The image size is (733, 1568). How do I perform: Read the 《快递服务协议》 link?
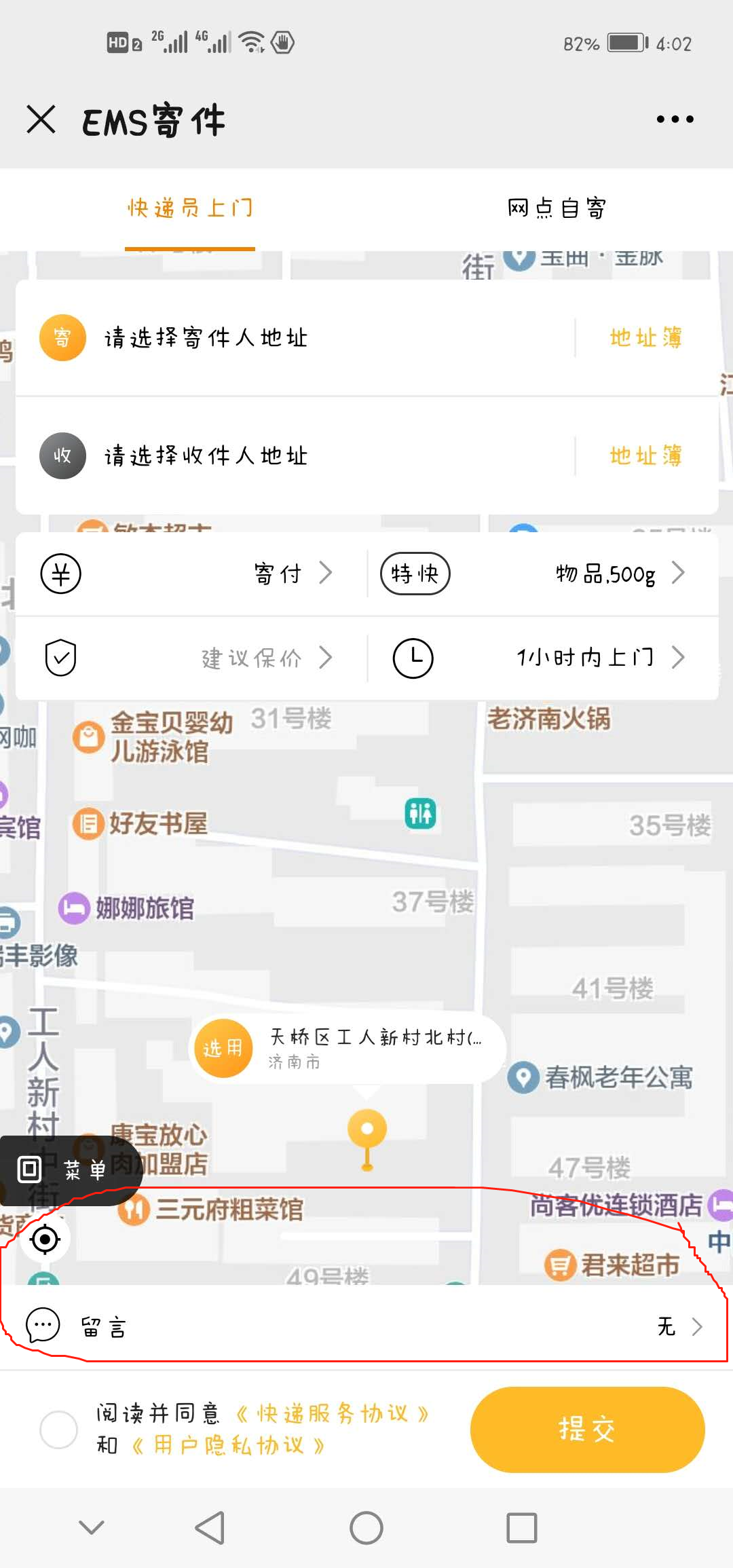point(333,1413)
